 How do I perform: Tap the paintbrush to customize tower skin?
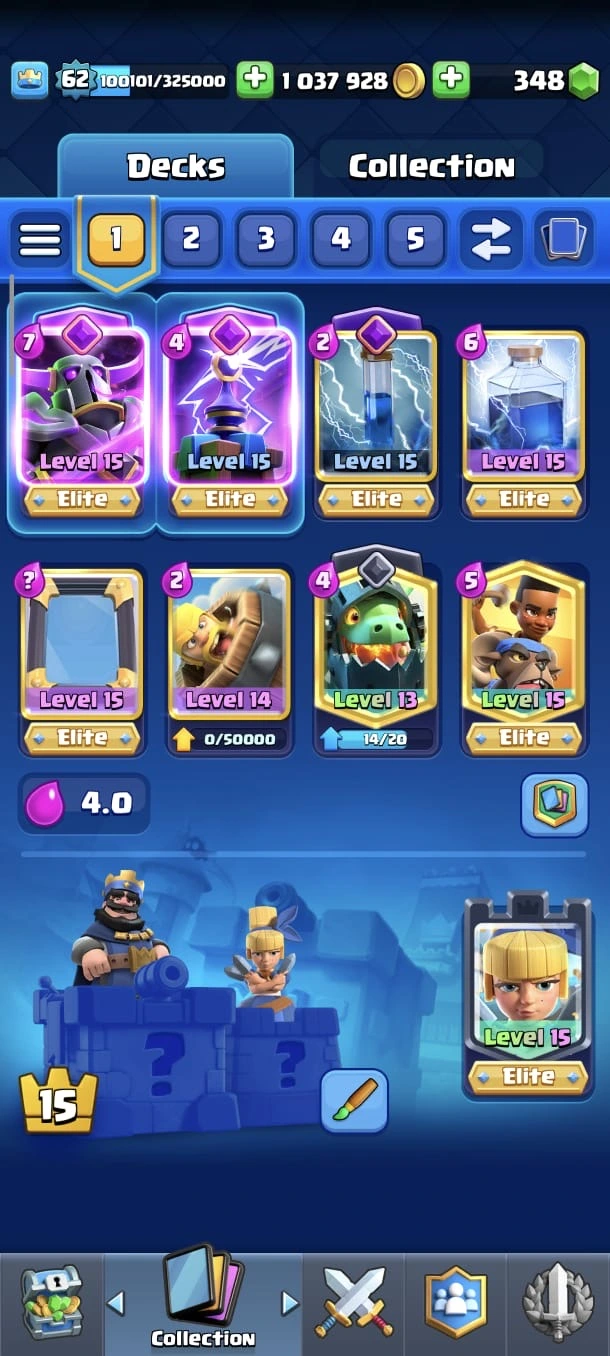354,1100
